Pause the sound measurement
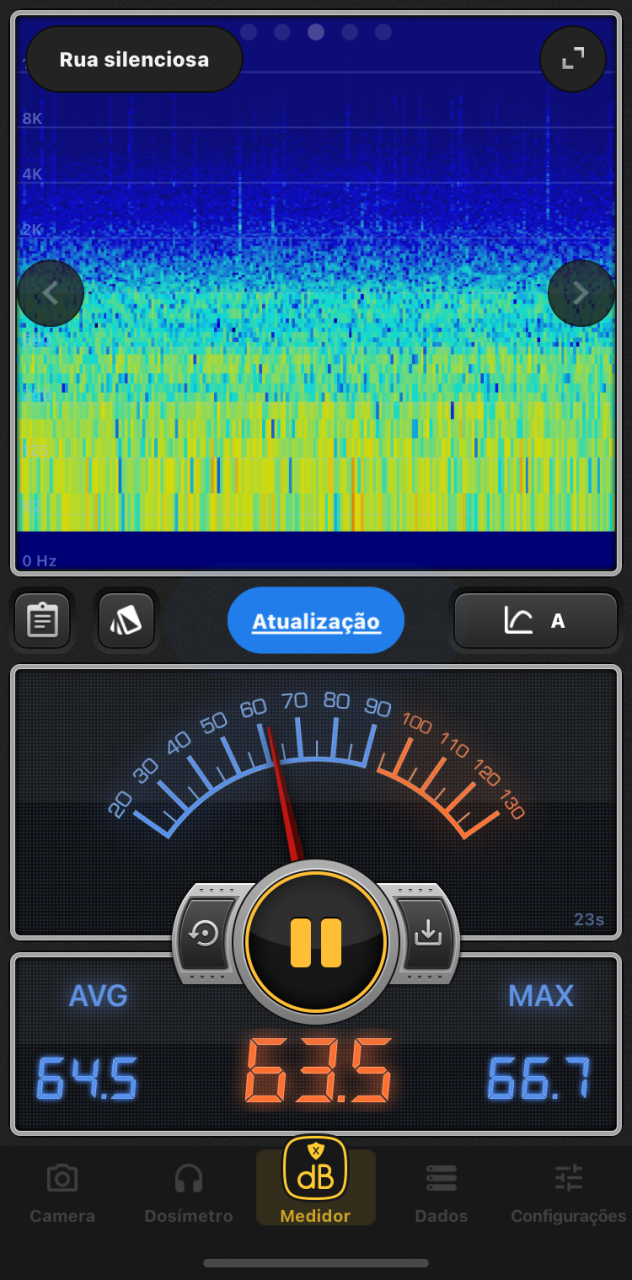The height and width of the screenshot is (1280, 632). tap(316, 941)
